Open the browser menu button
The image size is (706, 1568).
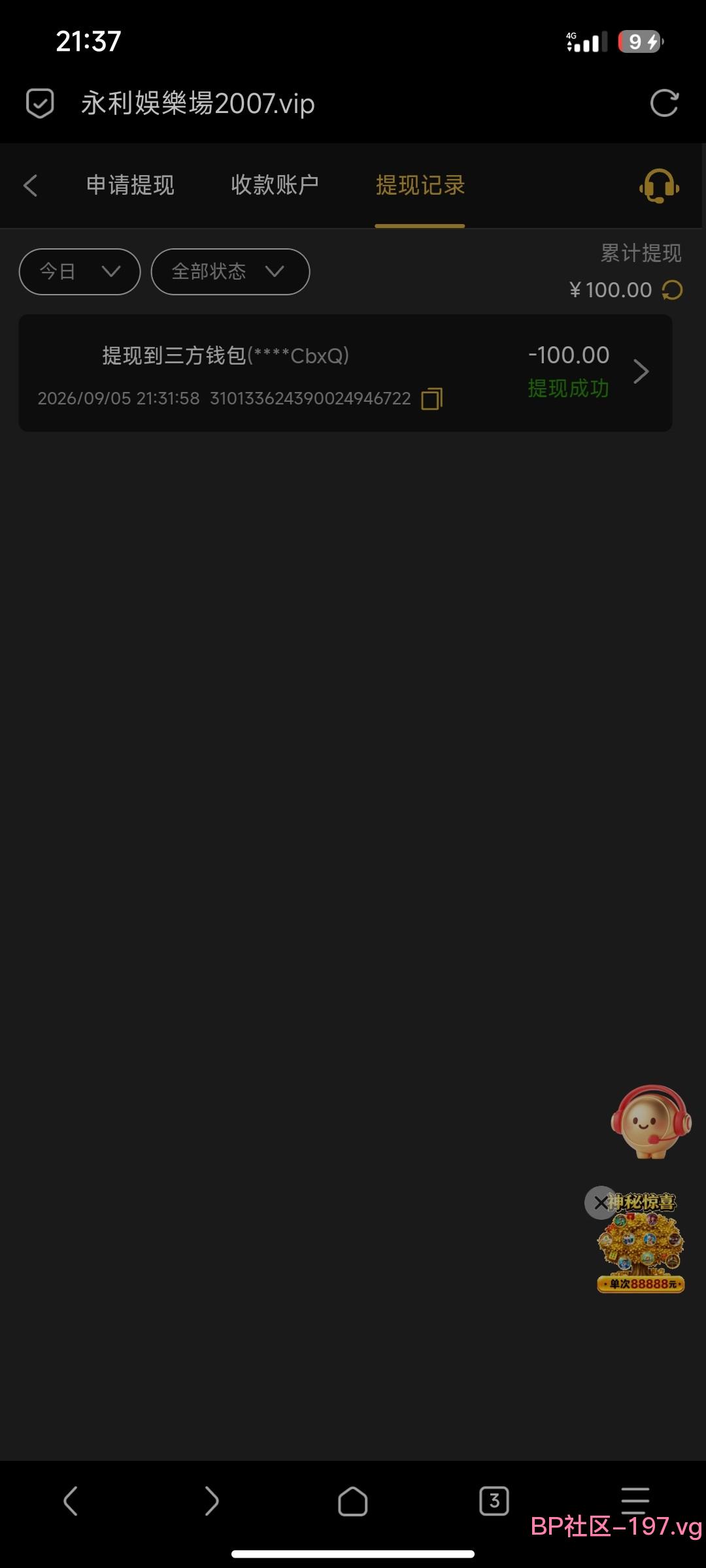(x=635, y=1501)
